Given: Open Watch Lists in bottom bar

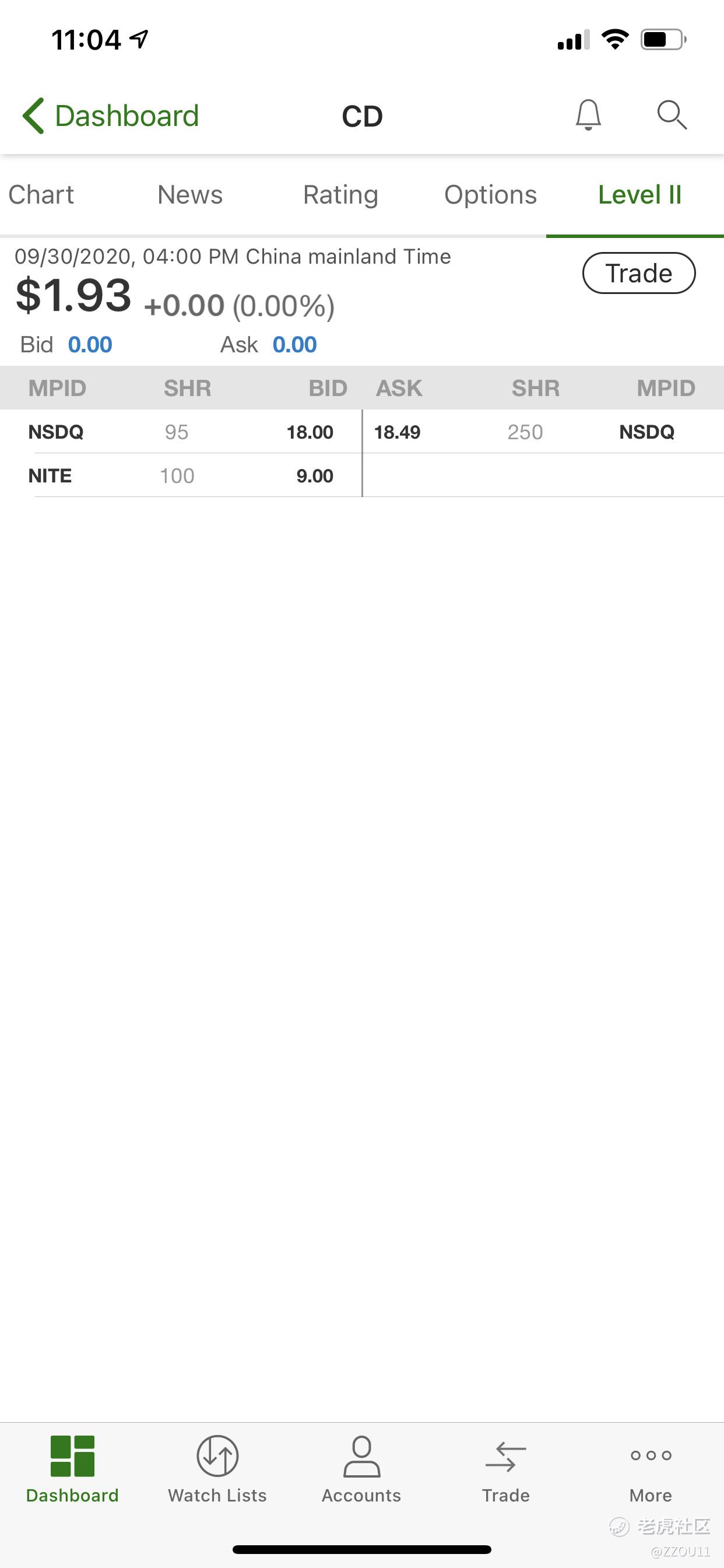Looking at the screenshot, I should pos(217,1469).
